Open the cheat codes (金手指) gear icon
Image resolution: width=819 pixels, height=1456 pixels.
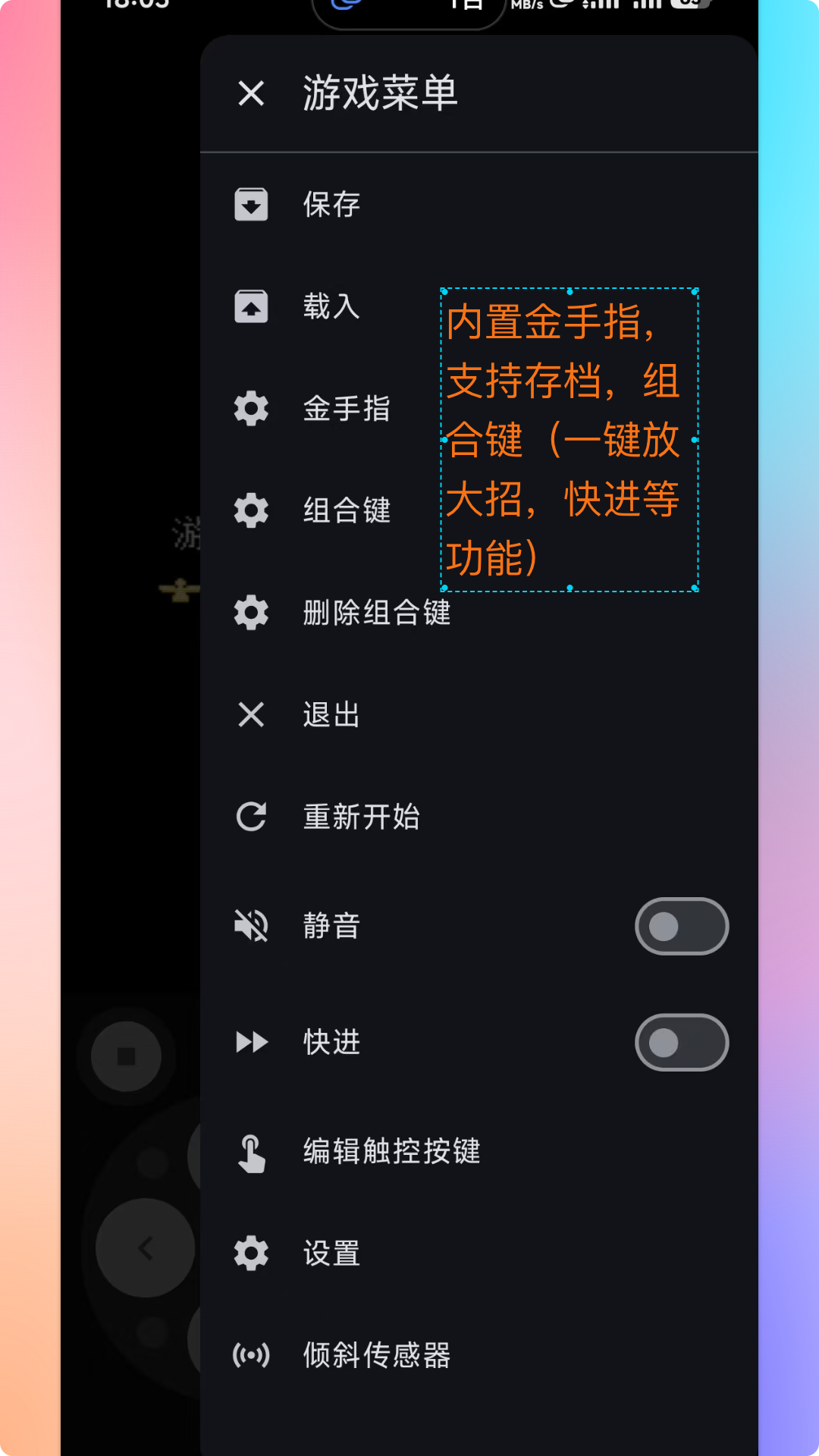click(x=250, y=408)
